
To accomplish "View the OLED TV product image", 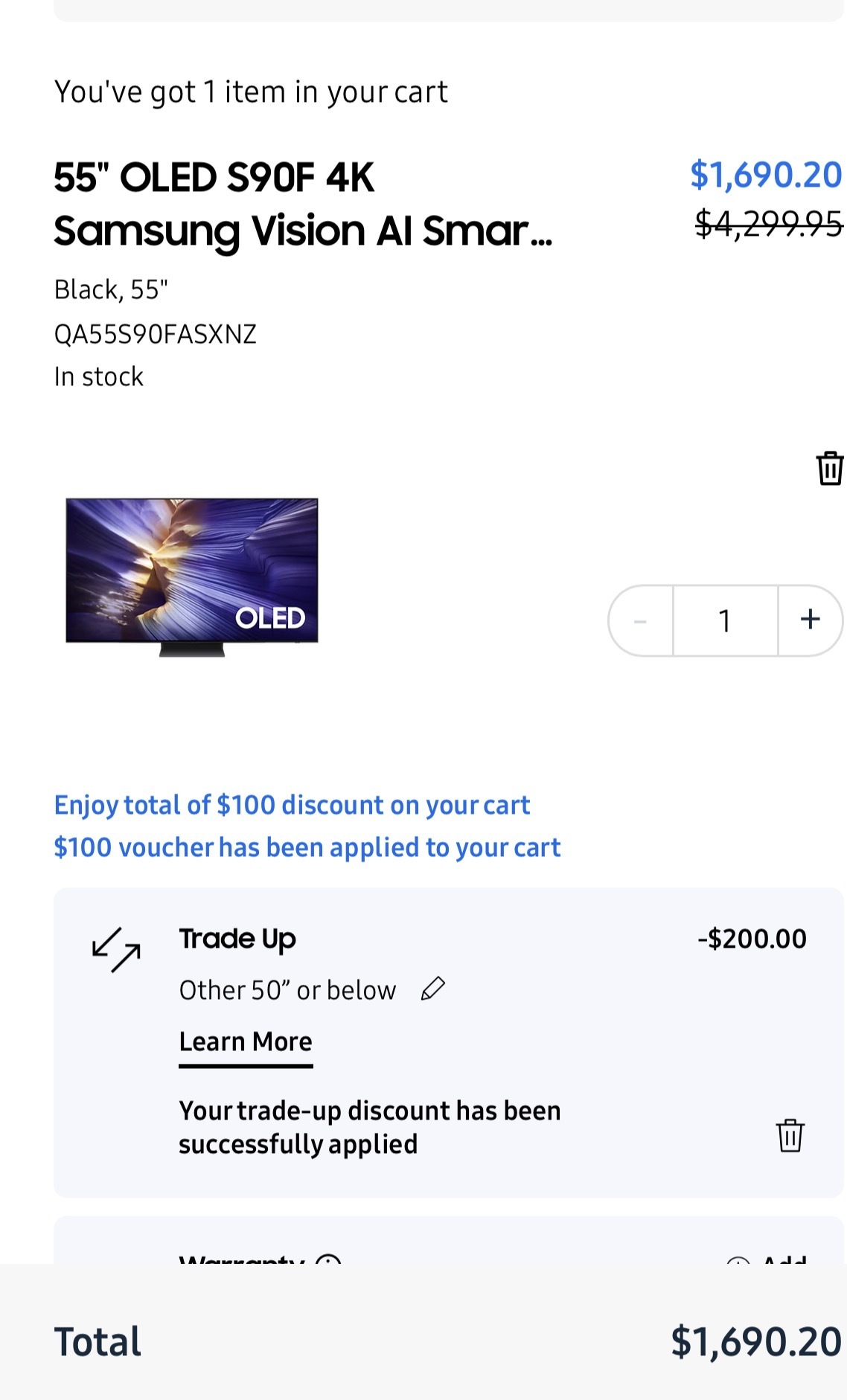I will 192,575.
